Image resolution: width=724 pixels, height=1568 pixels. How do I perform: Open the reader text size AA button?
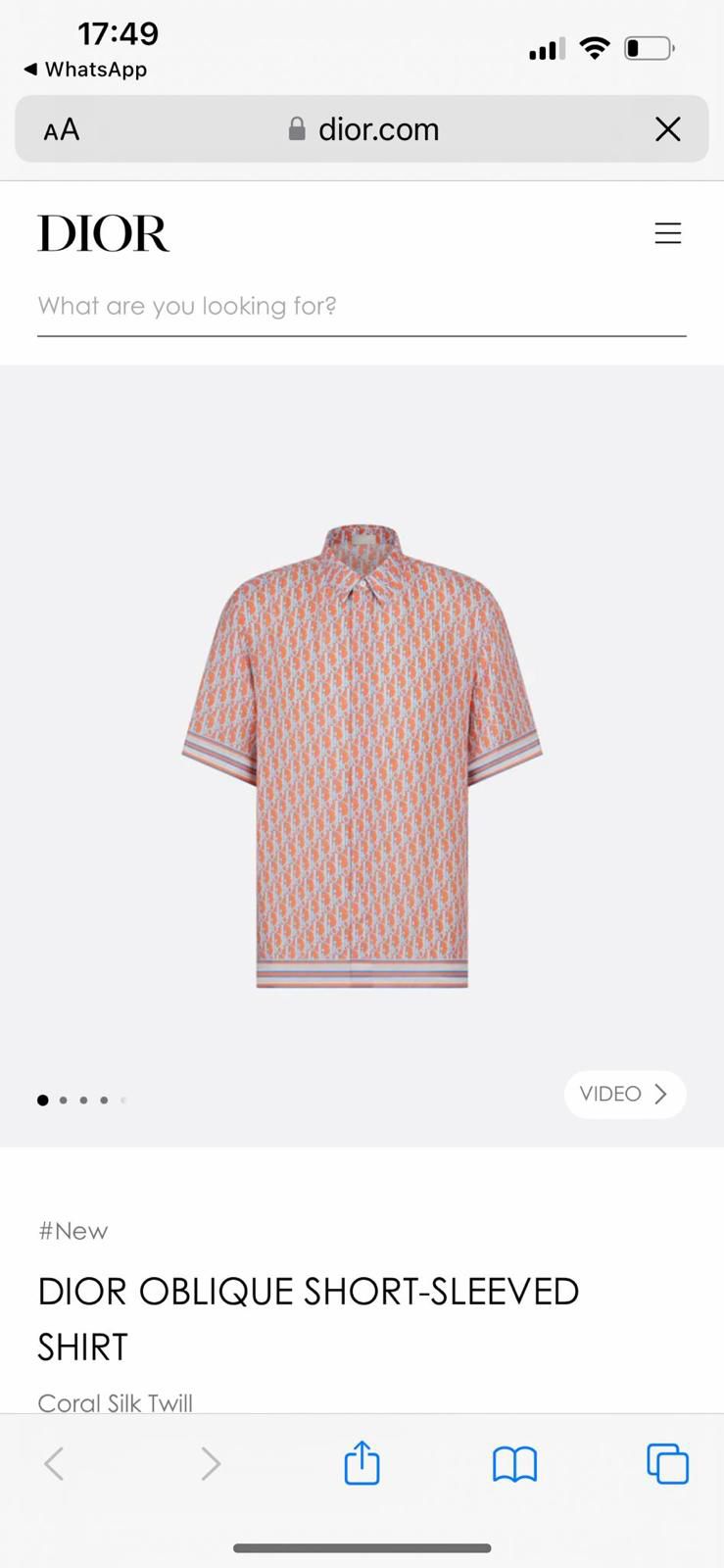[62, 129]
